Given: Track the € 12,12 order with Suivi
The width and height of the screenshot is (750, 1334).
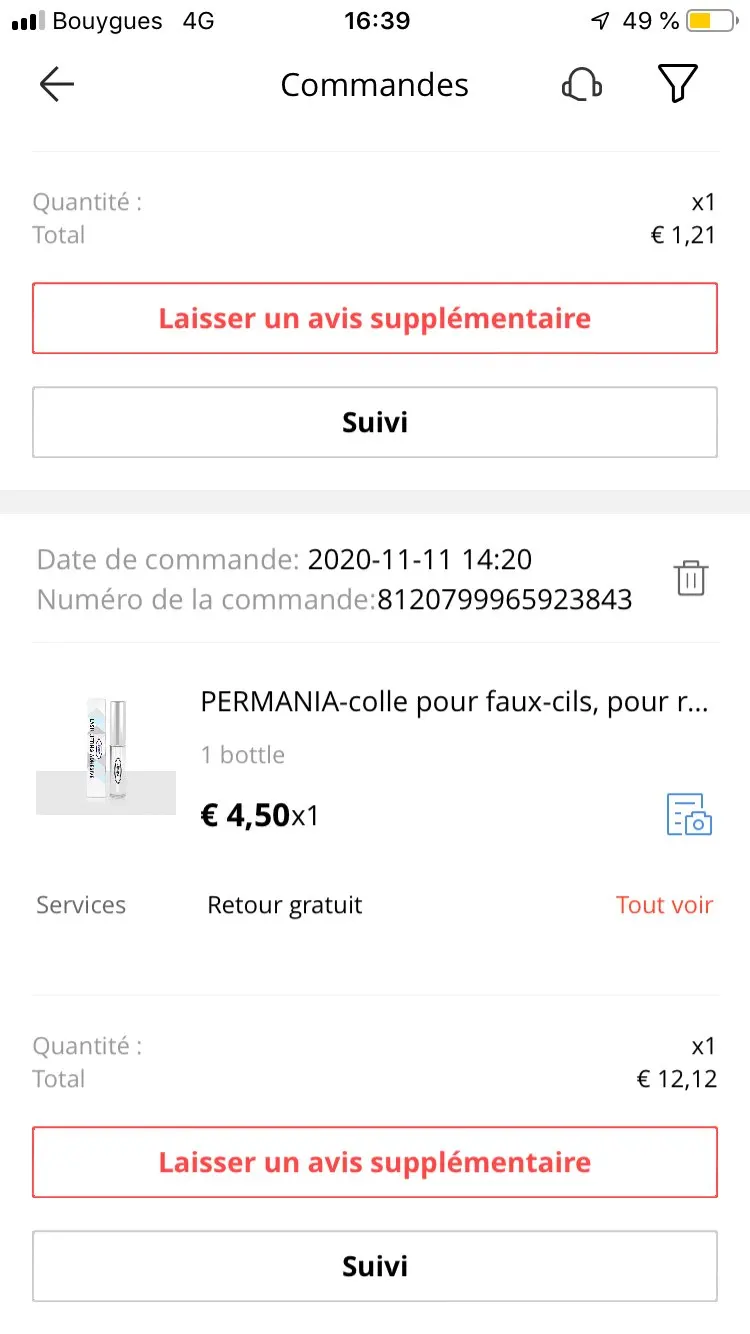Looking at the screenshot, I should [x=375, y=1266].
